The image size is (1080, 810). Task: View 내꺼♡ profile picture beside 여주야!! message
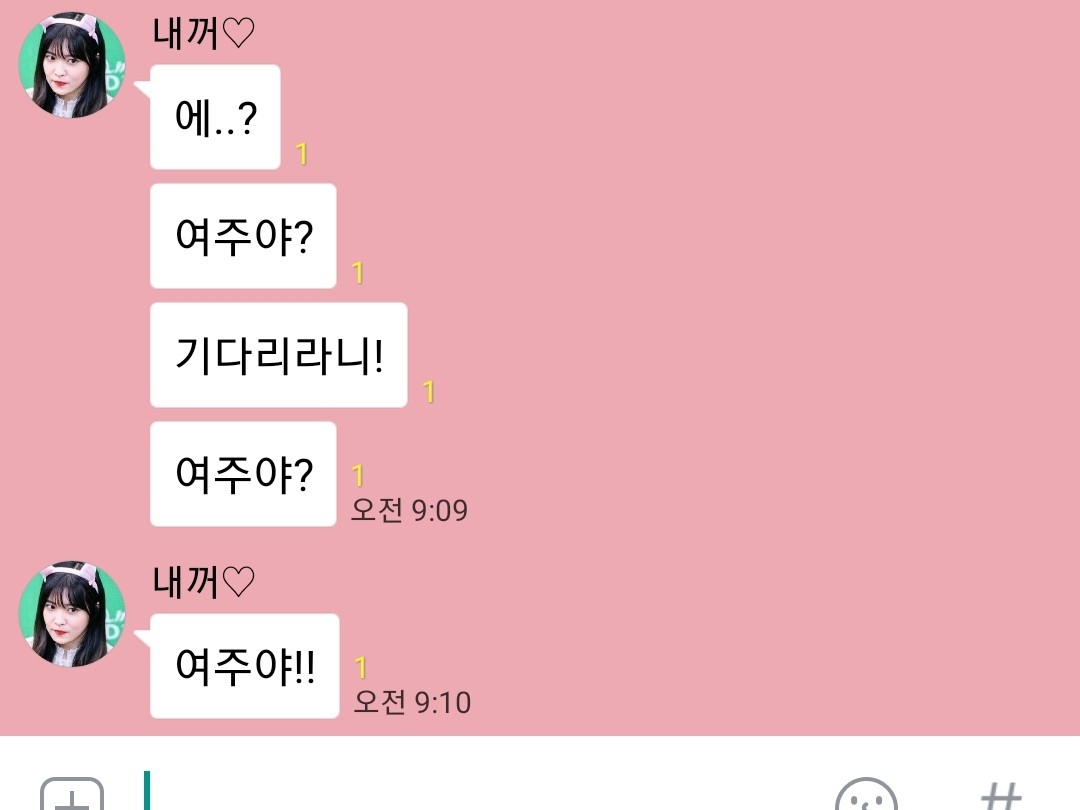click(x=73, y=613)
